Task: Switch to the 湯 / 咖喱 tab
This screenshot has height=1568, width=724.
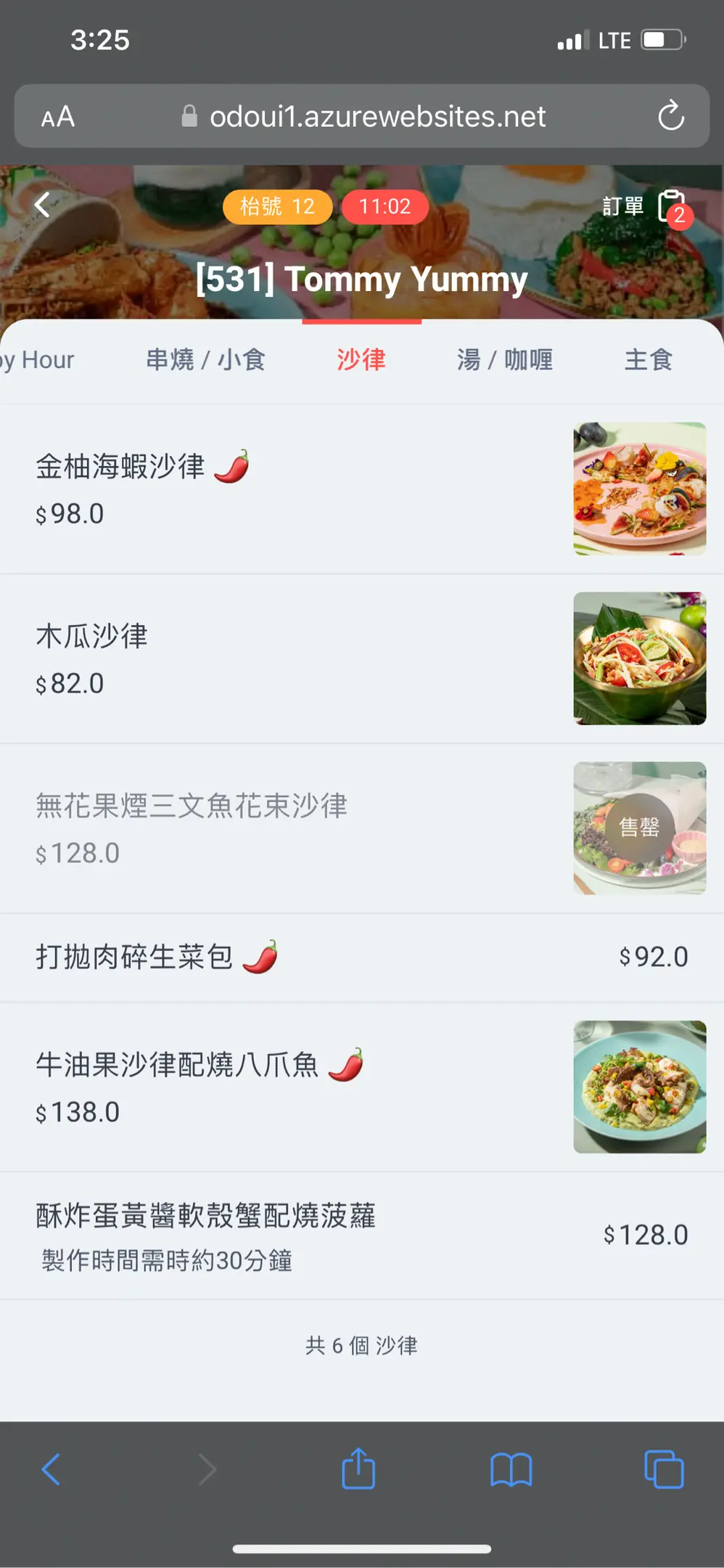Action: (x=505, y=360)
